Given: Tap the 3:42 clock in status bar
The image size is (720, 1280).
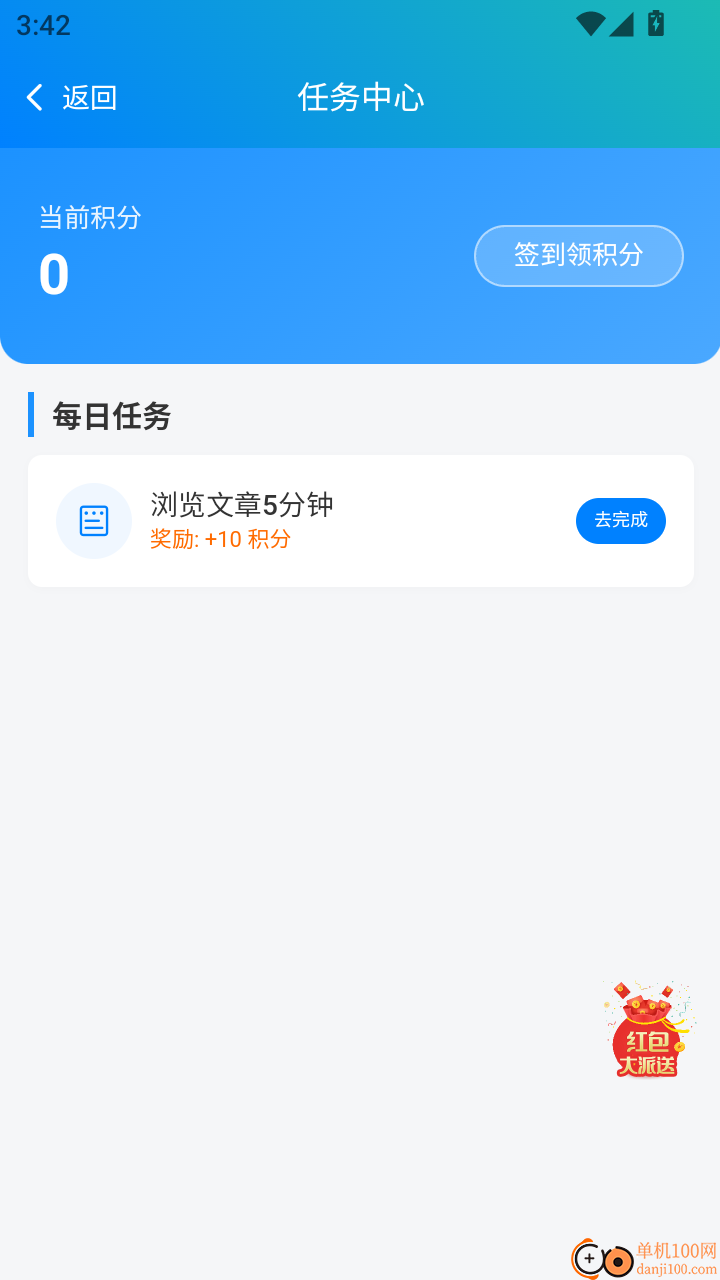Looking at the screenshot, I should click(42, 24).
